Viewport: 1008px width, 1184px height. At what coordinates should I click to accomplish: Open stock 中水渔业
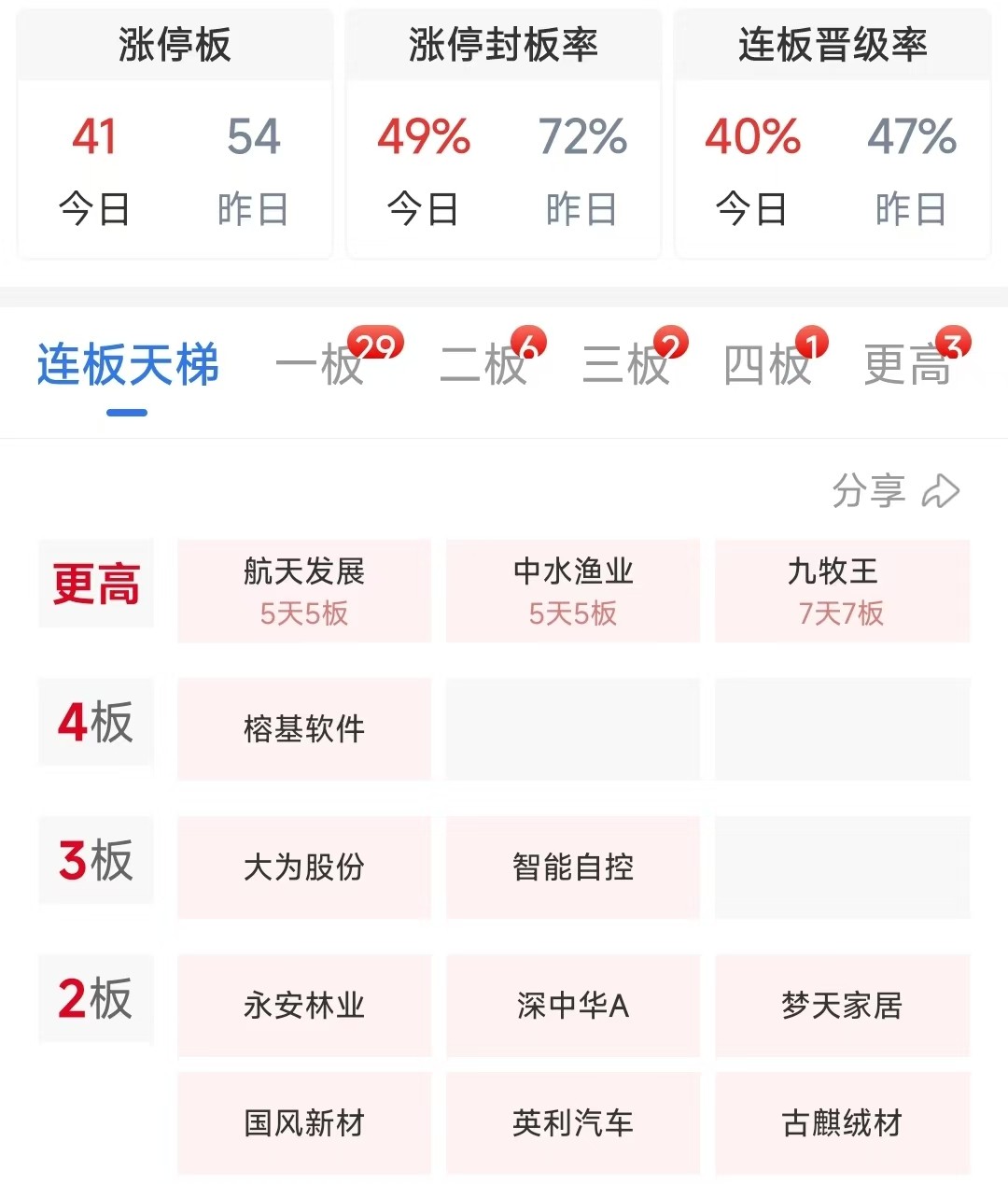click(573, 590)
